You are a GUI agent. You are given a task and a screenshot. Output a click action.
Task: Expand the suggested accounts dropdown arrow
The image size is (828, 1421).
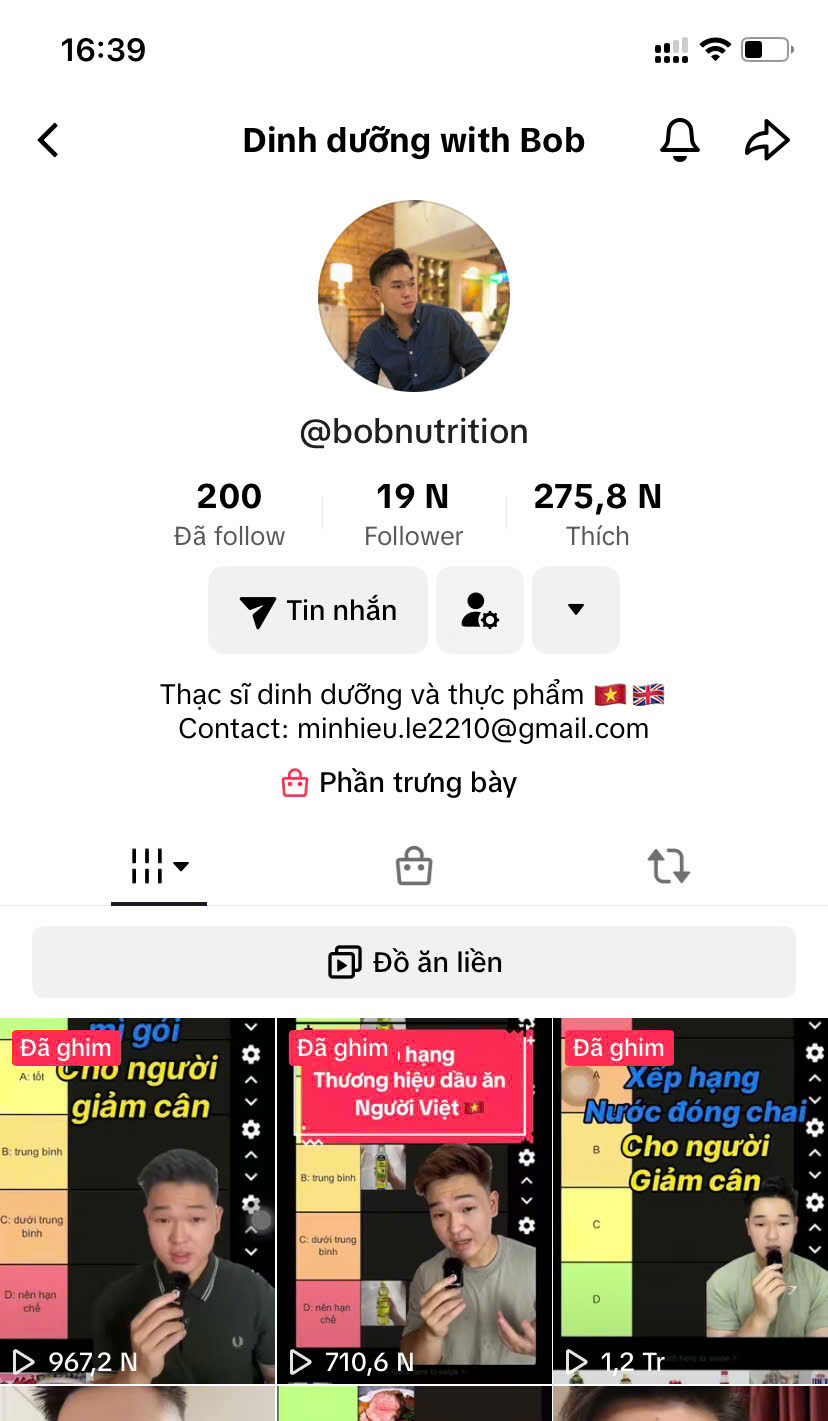click(x=576, y=610)
